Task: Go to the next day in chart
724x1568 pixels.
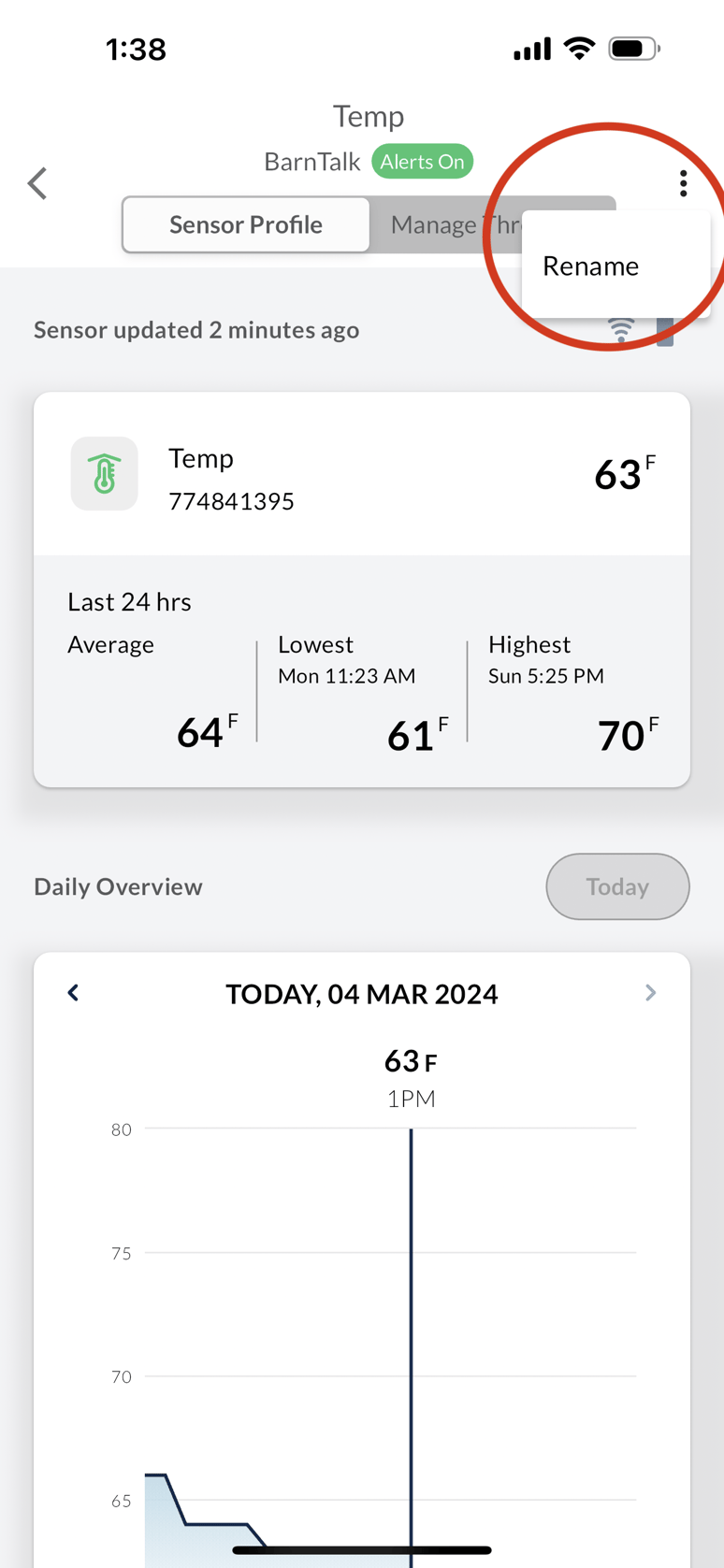Action: tap(650, 993)
